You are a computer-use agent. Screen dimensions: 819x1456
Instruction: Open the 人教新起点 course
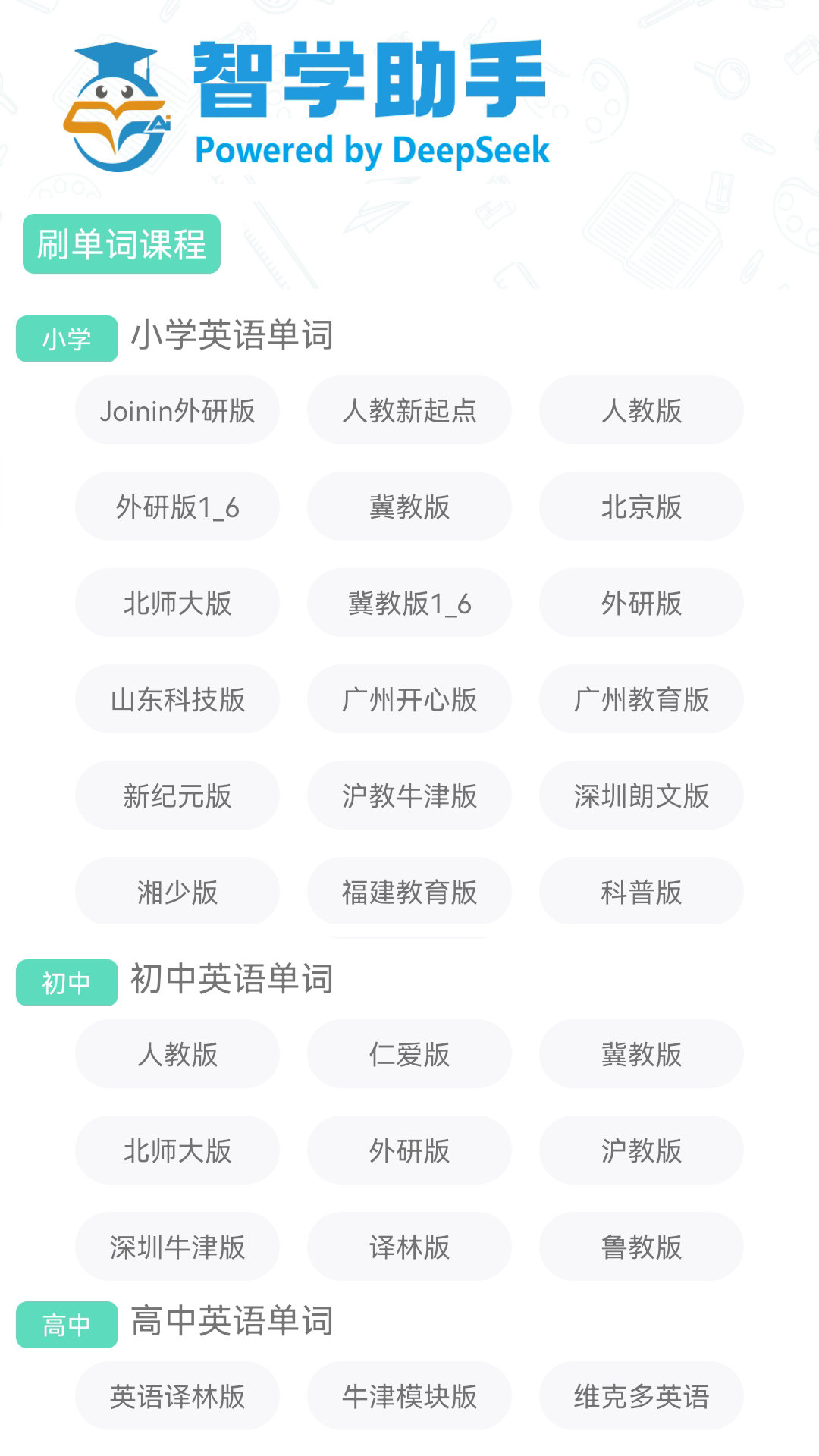(409, 410)
